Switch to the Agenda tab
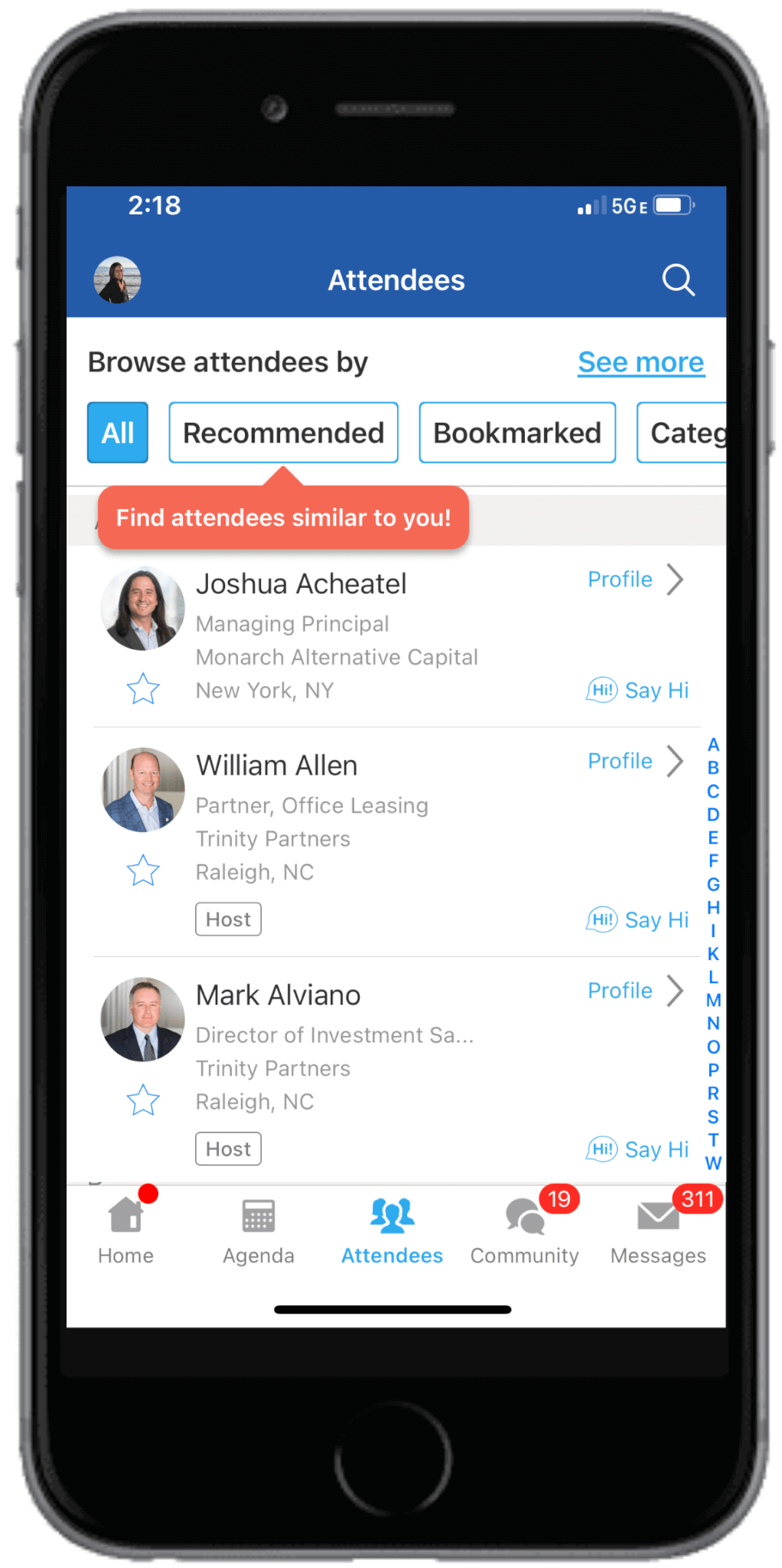 pyautogui.click(x=259, y=1230)
